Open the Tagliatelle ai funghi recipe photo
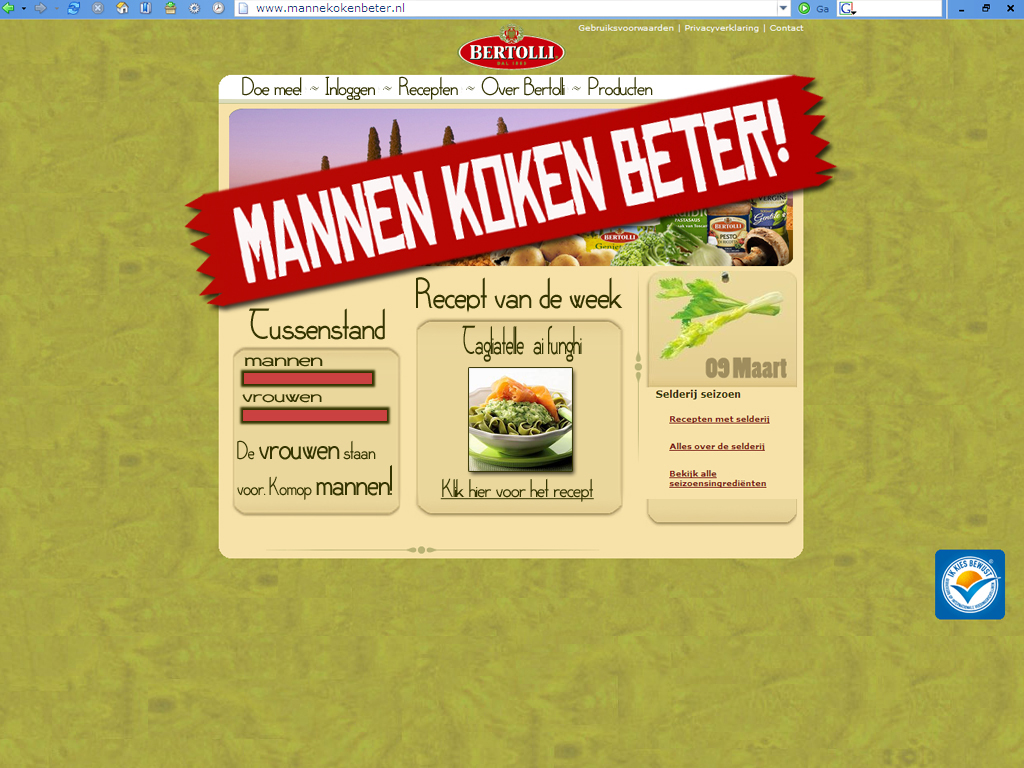 [520, 419]
